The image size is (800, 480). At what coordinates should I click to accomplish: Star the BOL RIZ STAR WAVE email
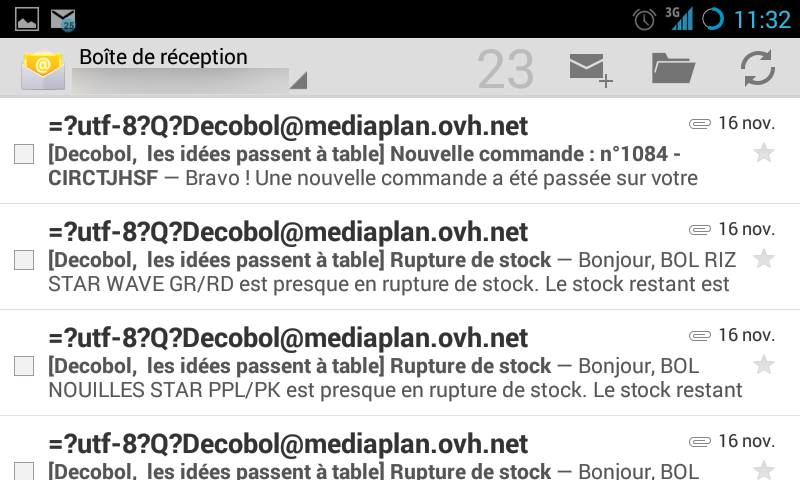tap(763, 259)
